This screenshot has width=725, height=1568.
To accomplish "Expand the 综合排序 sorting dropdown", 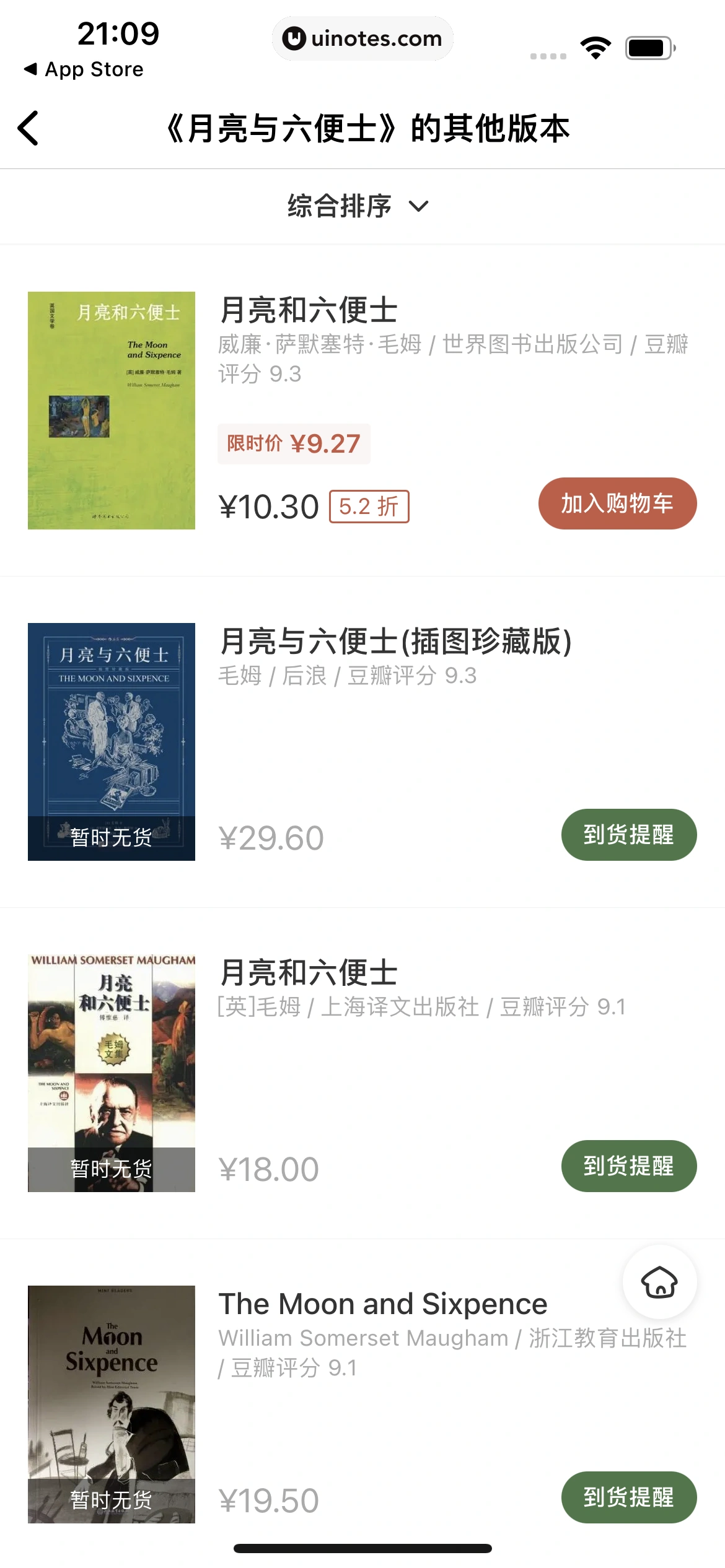I will (340, 206).
